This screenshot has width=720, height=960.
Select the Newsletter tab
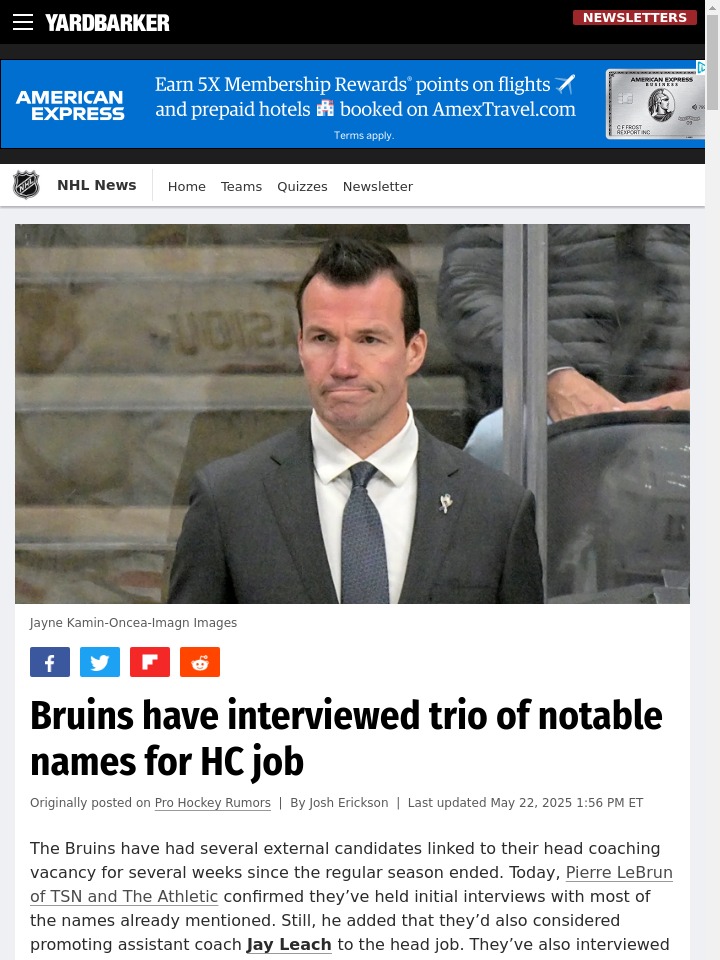pos(377,186)
